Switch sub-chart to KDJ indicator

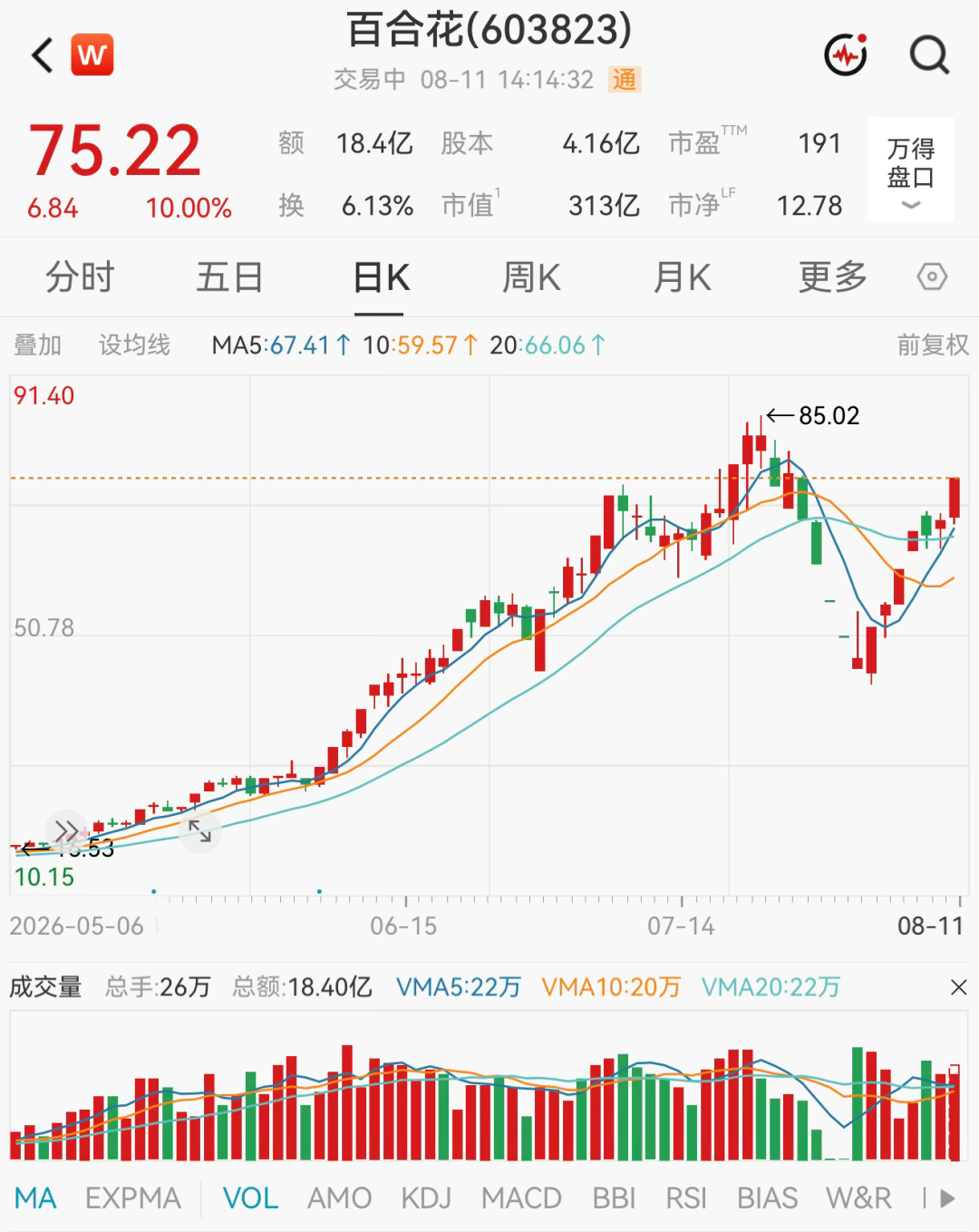pyautogui.click(x=426, y=1198)
